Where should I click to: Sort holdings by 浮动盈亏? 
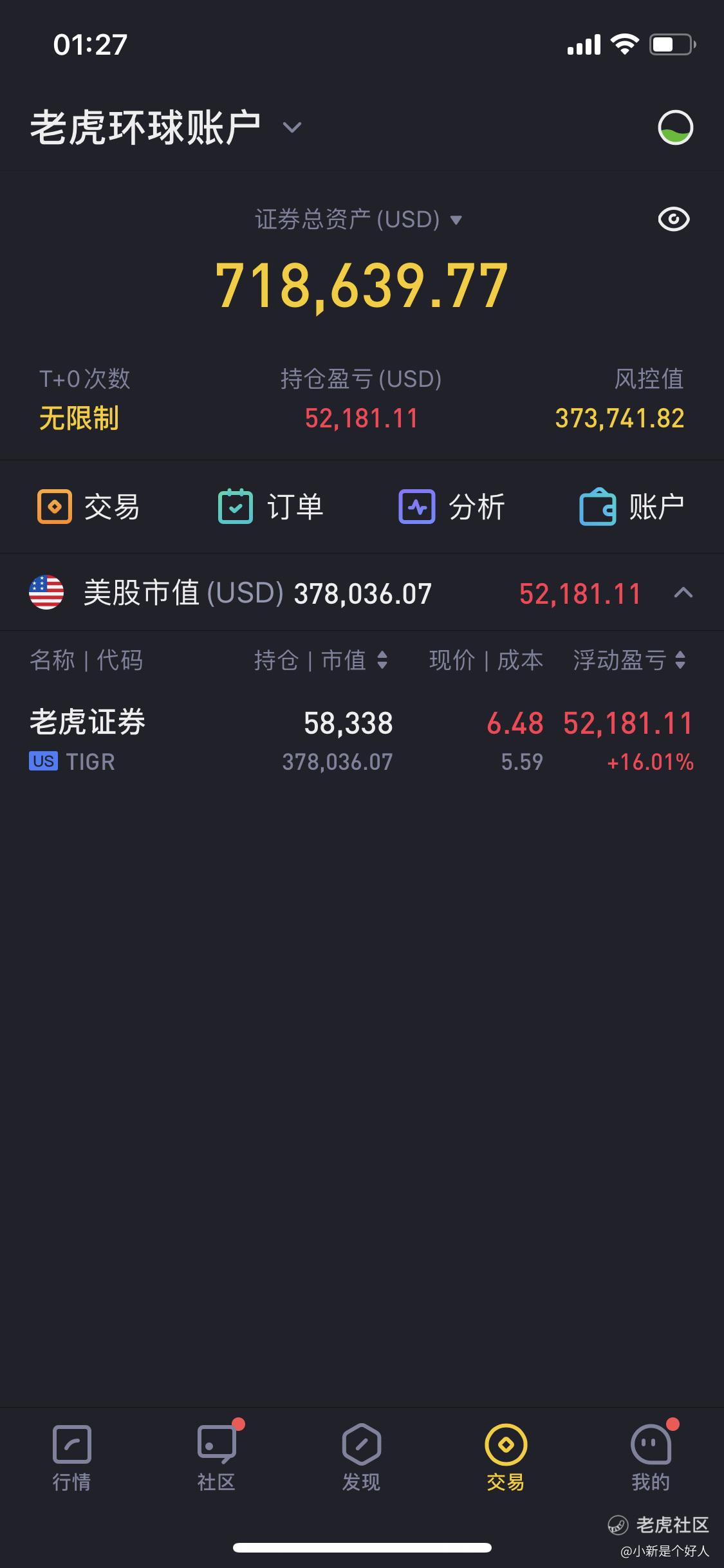point(629,660)
